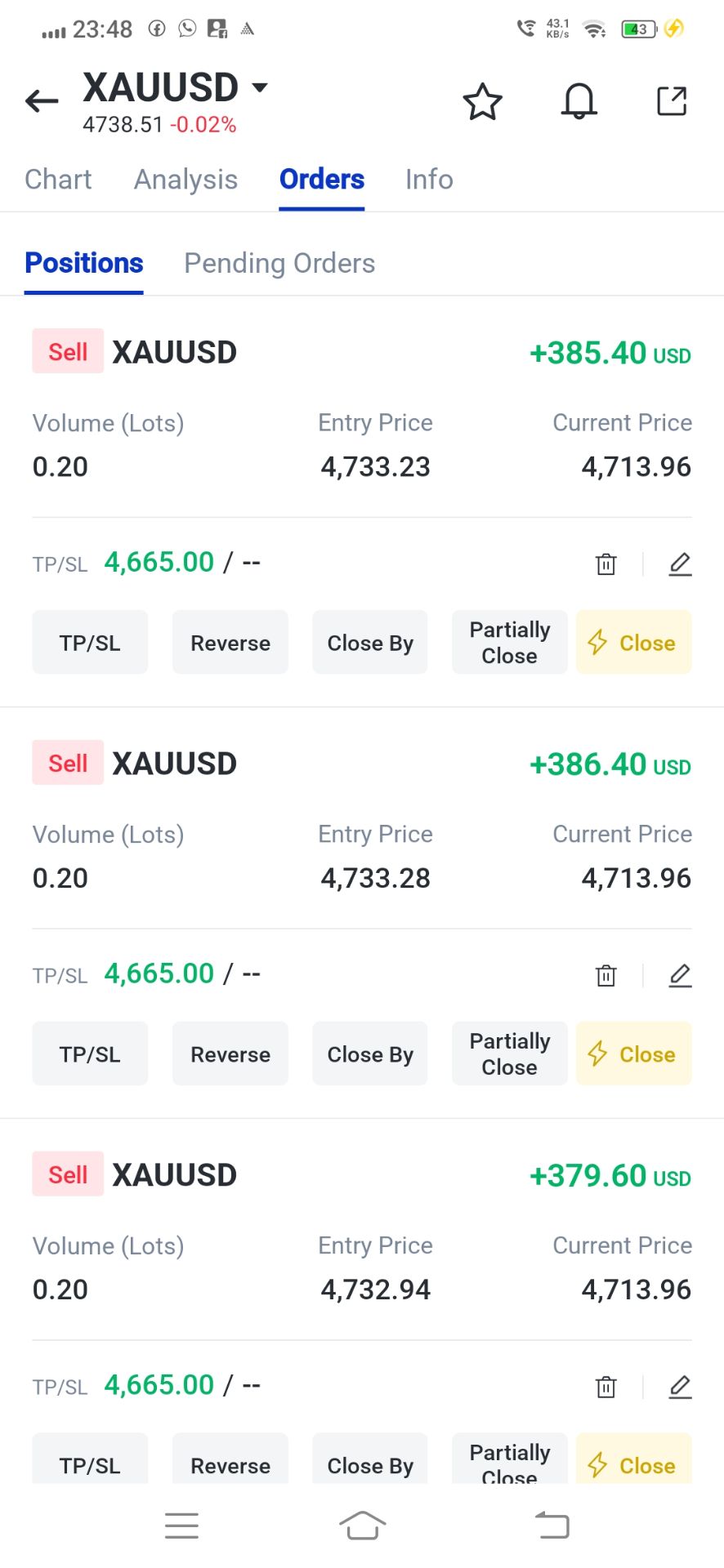Go back using the arrow beside XAUUSD
The width and height of the screenshot is (724, 1568).
[42, 101]
